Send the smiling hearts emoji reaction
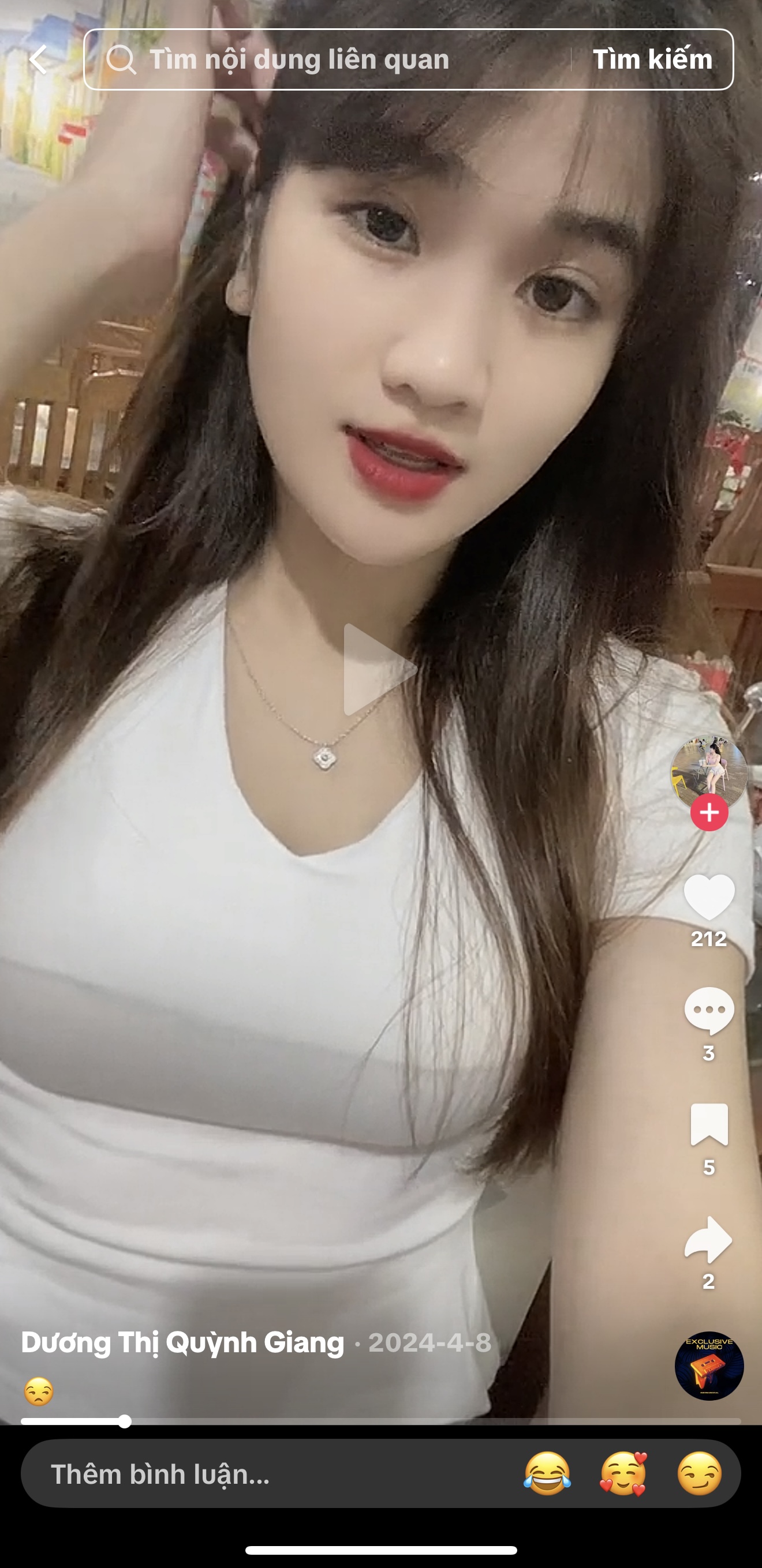This screenshot has width=762, height=1568. point(623,1473)
